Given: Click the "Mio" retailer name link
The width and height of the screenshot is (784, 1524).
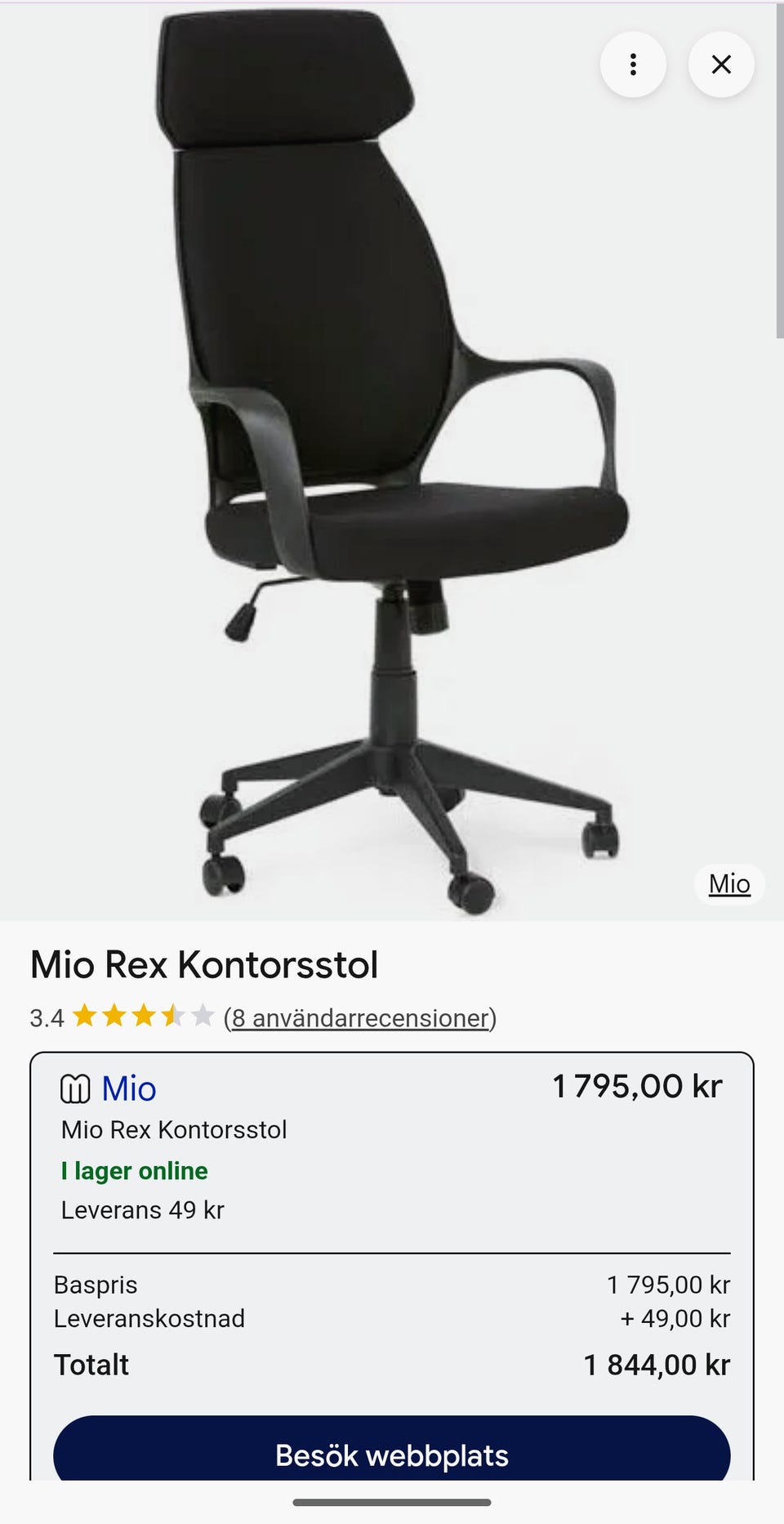Looking at the screenshot, I should [127, 1087].
